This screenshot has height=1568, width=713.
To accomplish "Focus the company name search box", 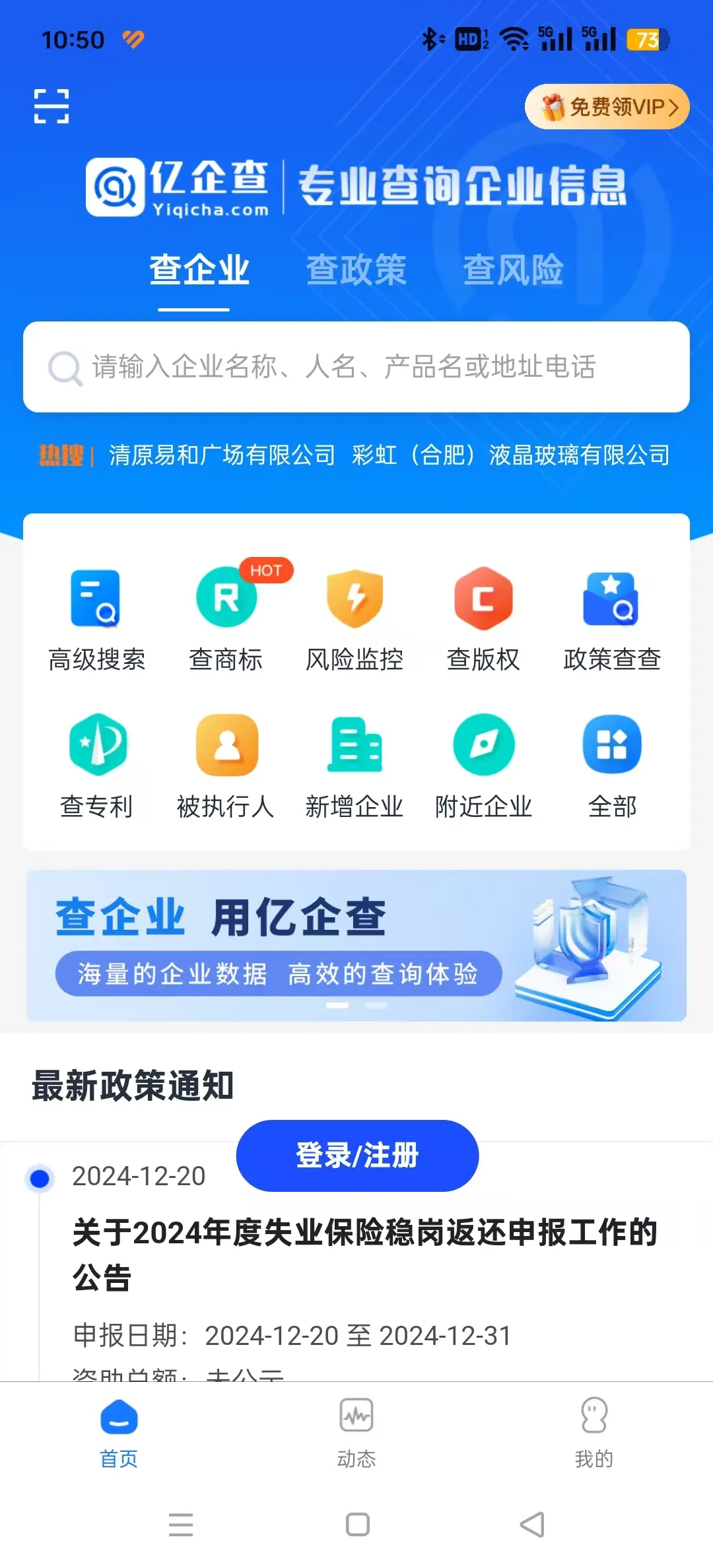I will [356, 367].
